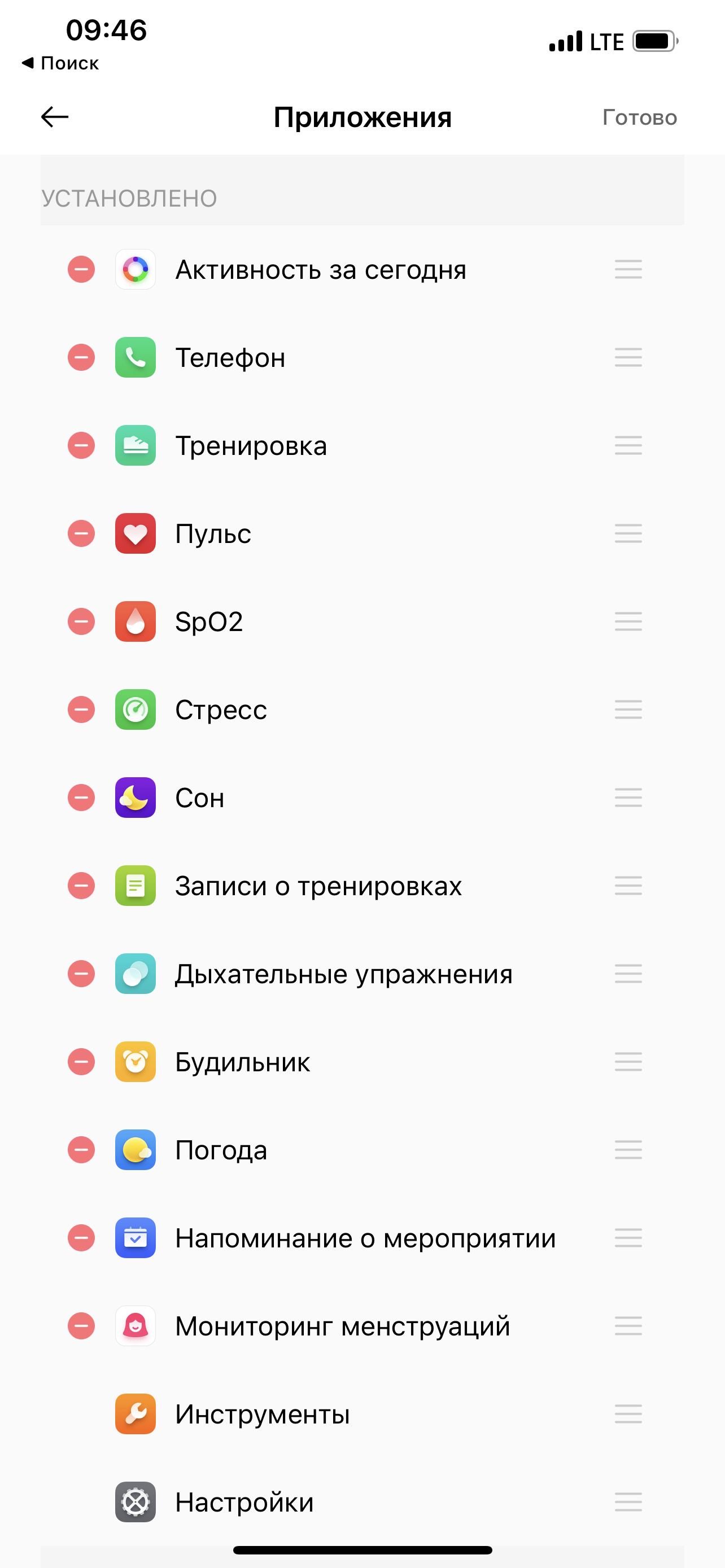Go back using the arrow icon
Screen dimensions: 725x1568
coord(55,117)
